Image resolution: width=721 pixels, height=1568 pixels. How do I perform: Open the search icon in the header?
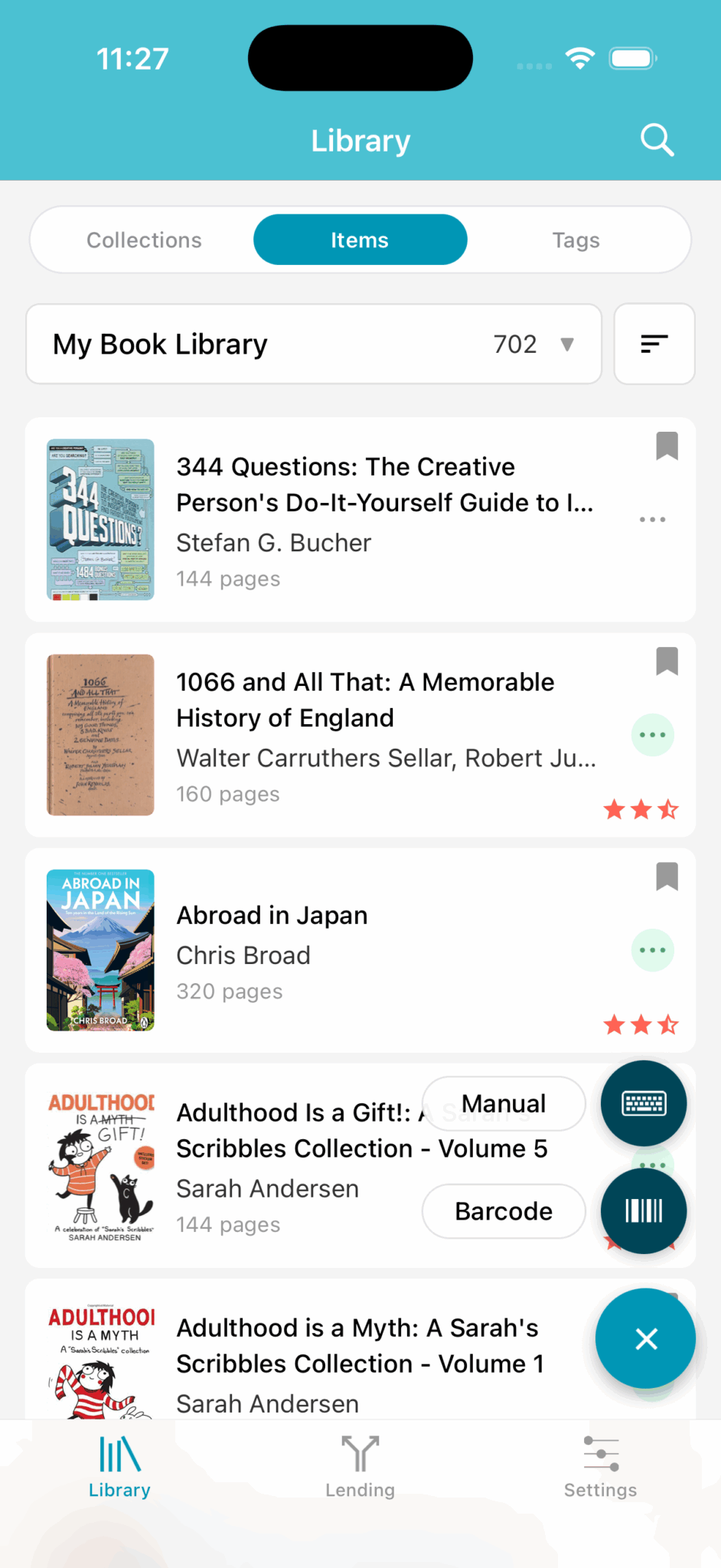click(x=657, y=141)
